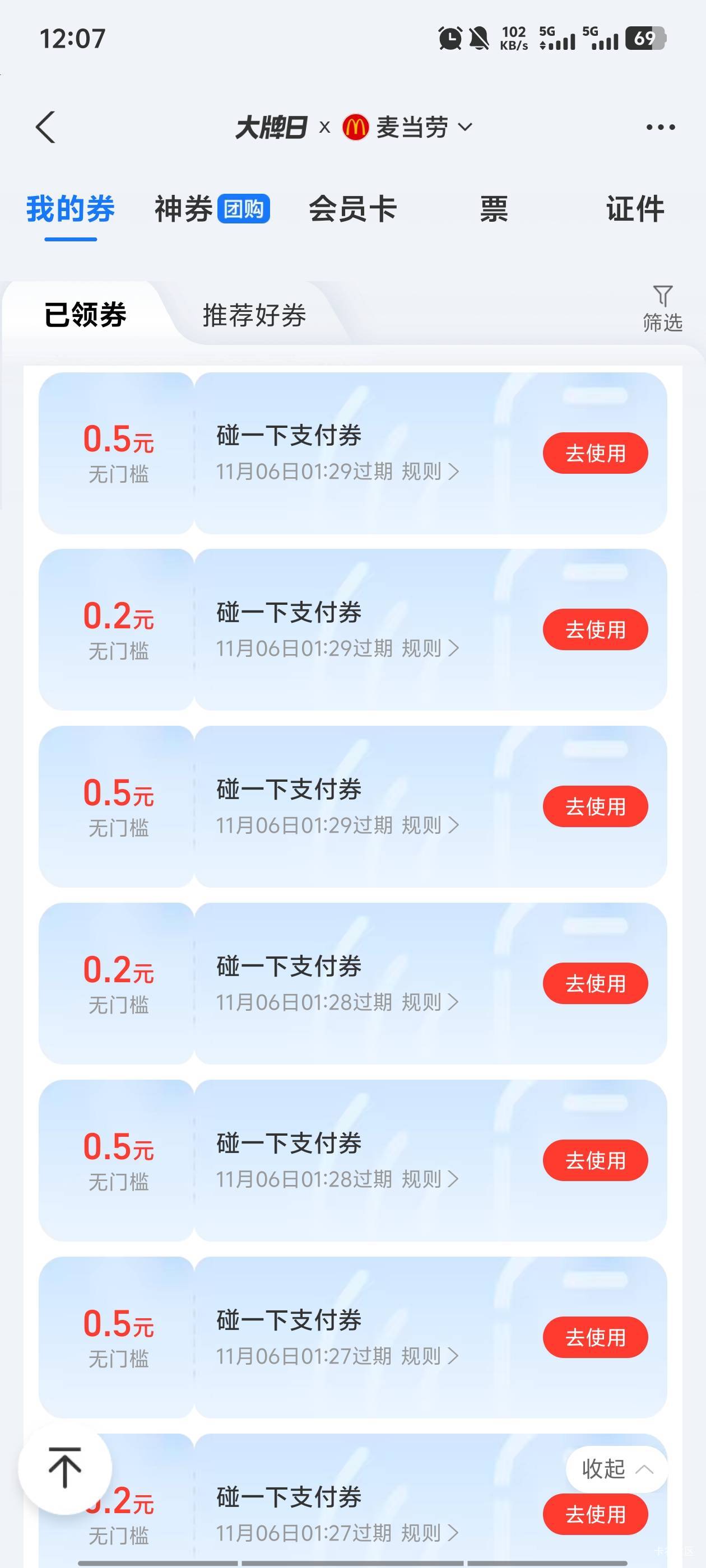706x1568 pixels.
Task: Go back using the top-left arrow
Action: [x=46, y=127]
